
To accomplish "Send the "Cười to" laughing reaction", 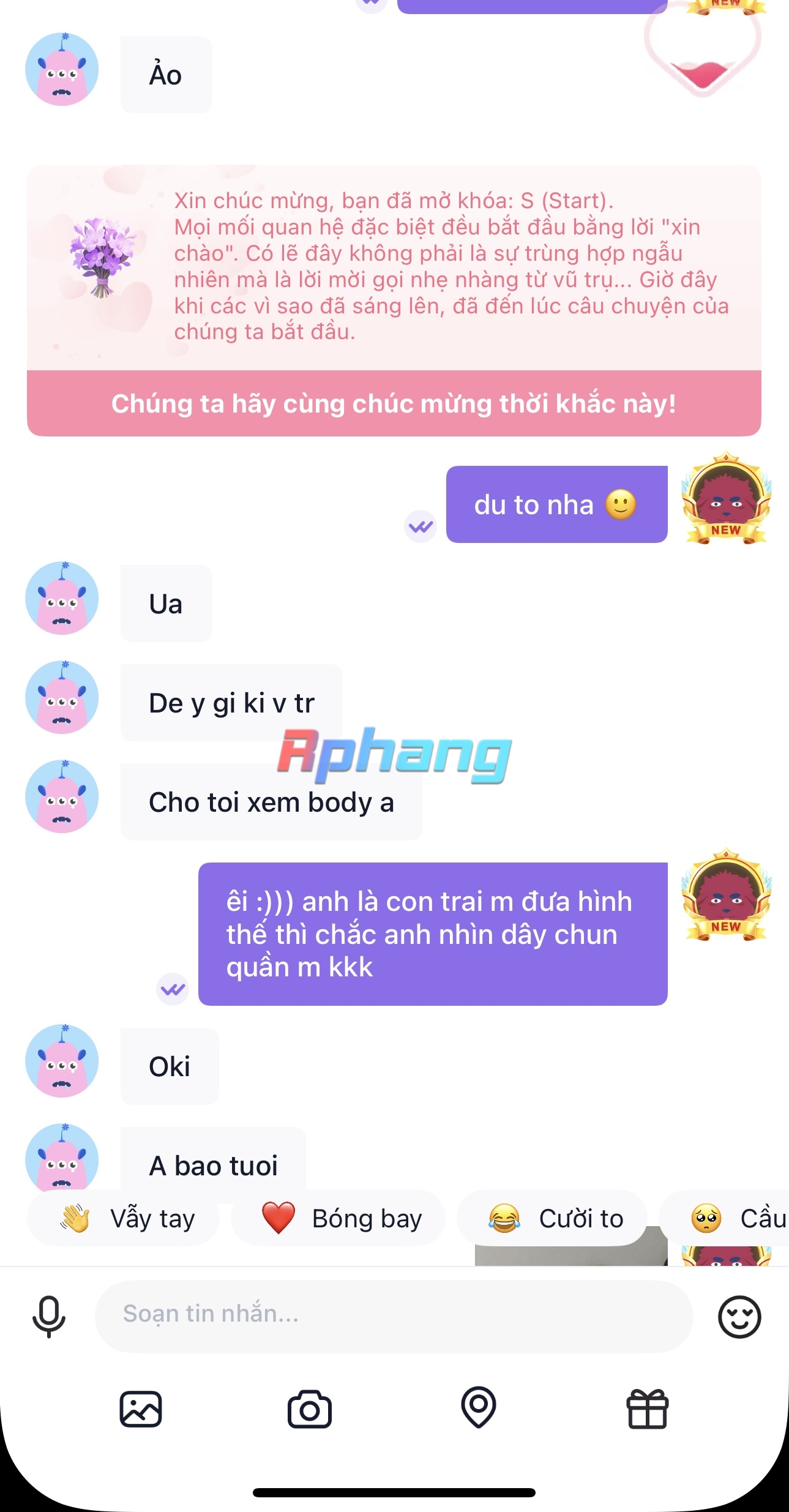I will tap(552, 1218).
